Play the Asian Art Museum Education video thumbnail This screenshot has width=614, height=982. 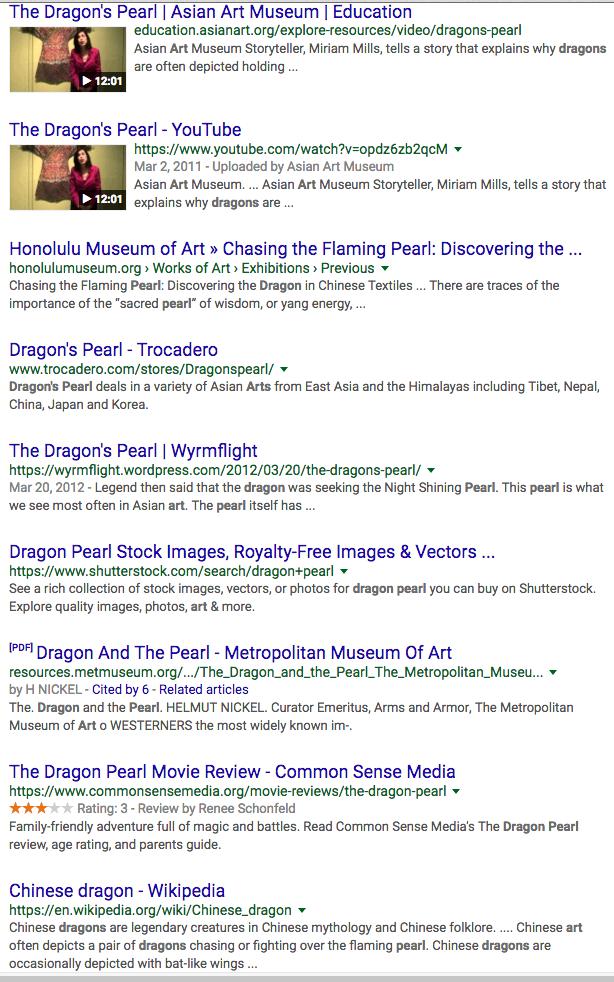pyautogui.click(x=68, y=59)
